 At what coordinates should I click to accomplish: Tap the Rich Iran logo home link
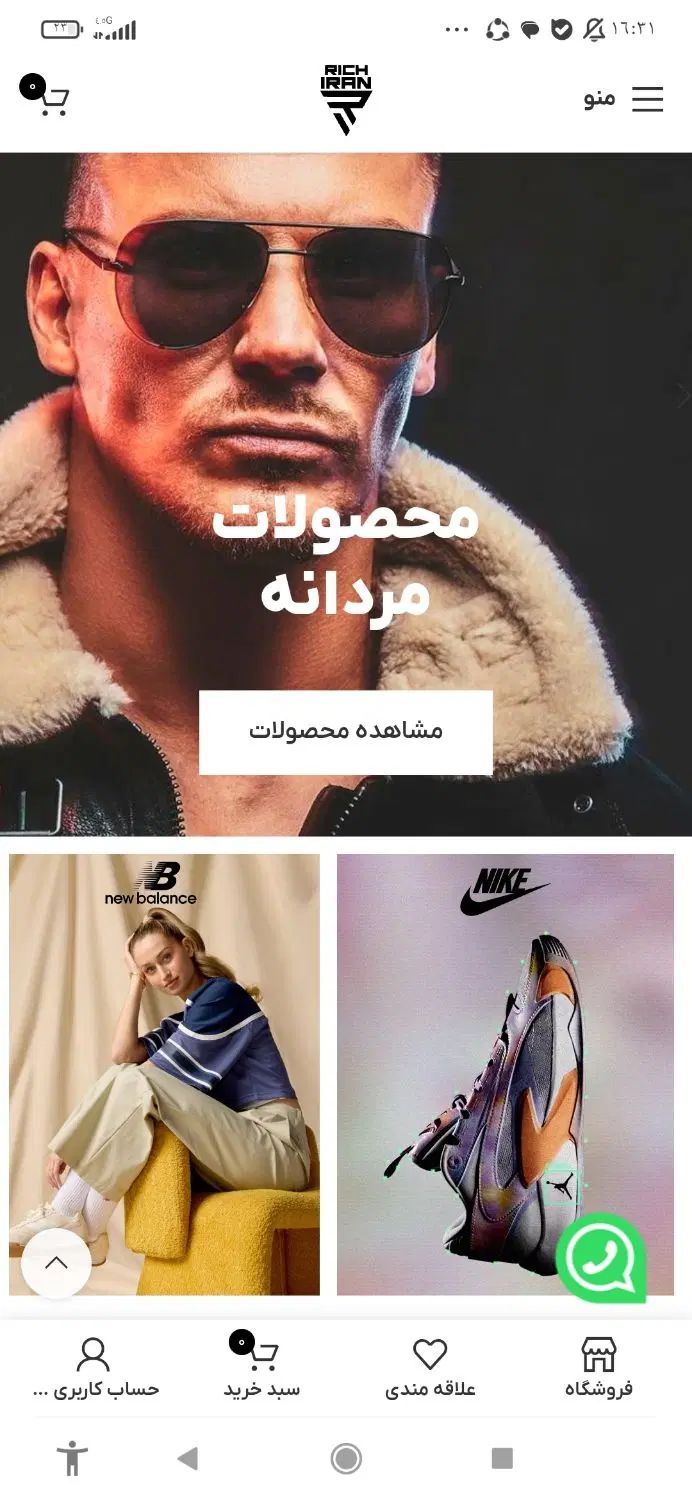pyautogui.click(x=346, y=99)
